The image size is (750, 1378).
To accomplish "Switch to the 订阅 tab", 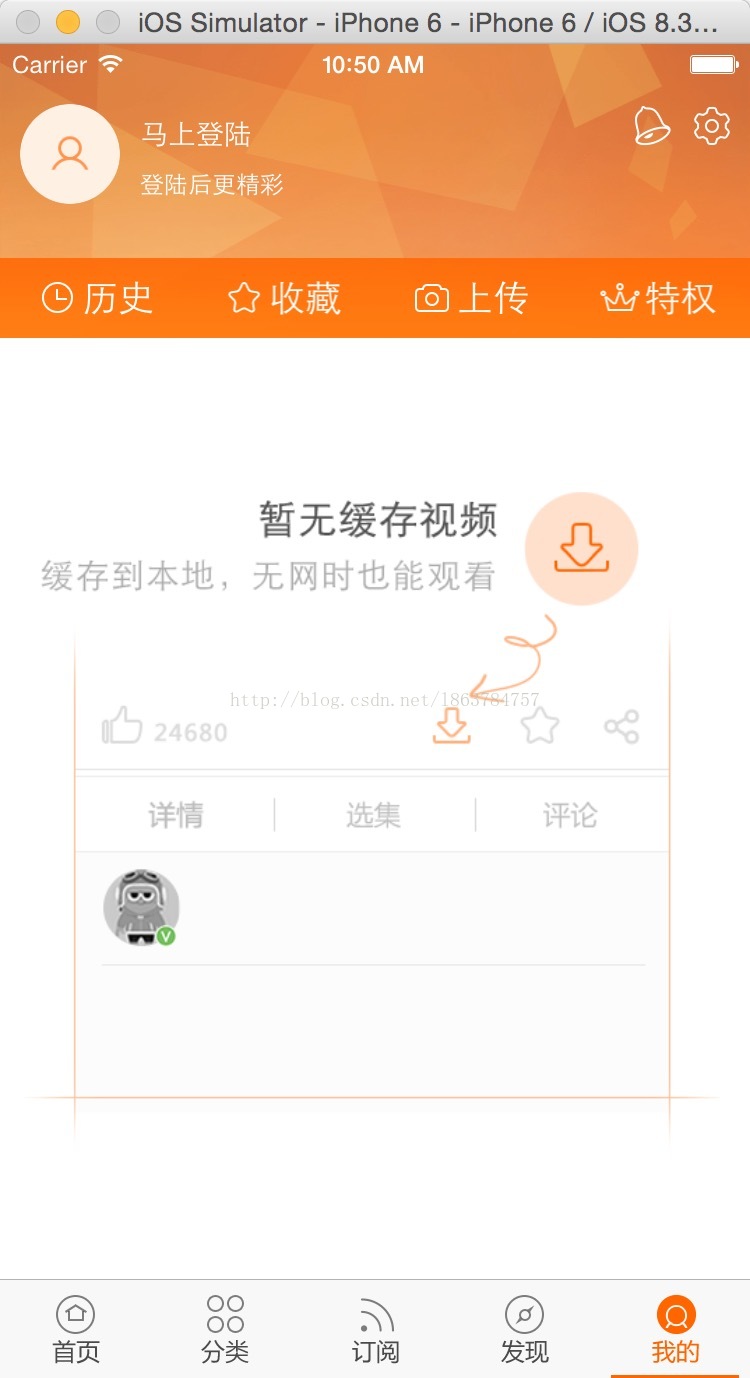I will coord(375,1330).
